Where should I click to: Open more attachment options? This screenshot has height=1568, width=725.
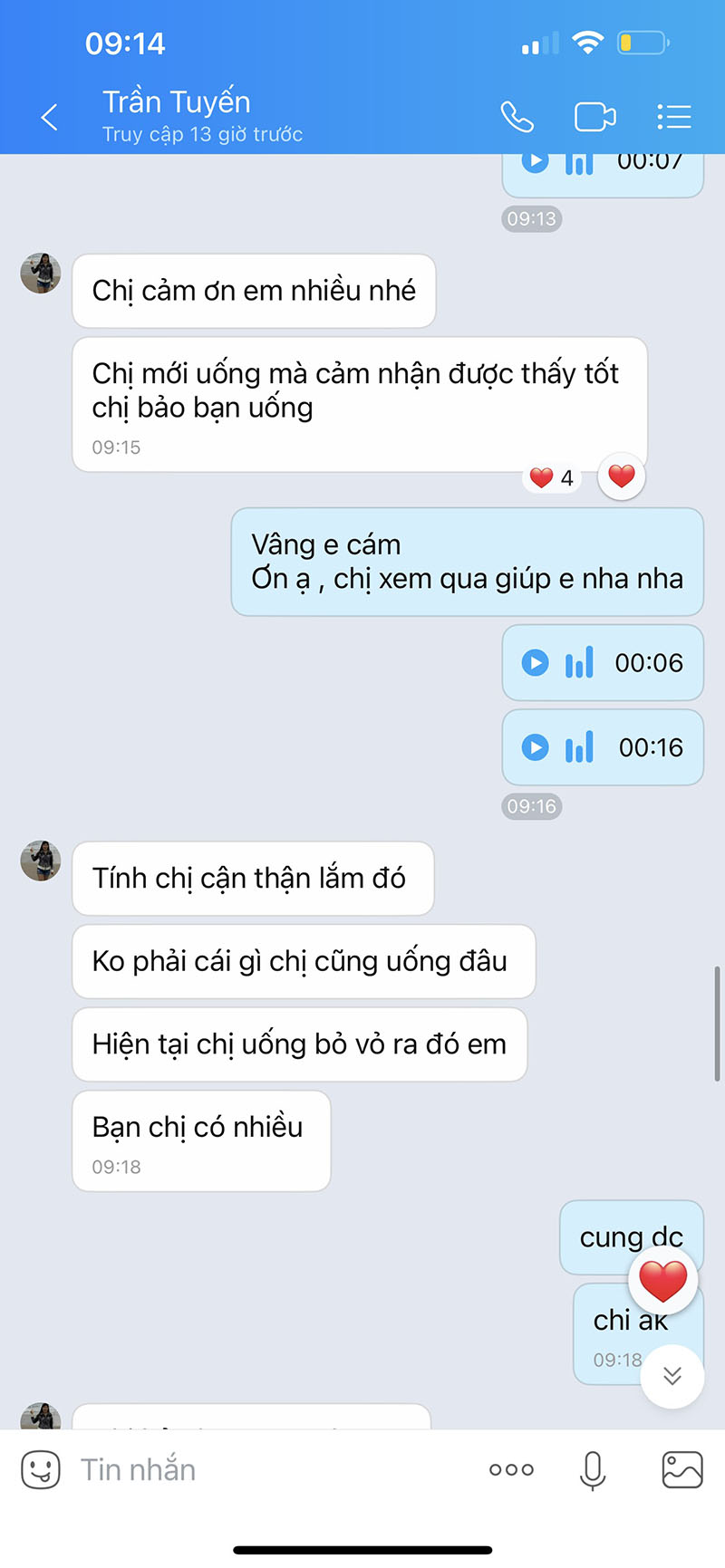[x=511, y=1469]
